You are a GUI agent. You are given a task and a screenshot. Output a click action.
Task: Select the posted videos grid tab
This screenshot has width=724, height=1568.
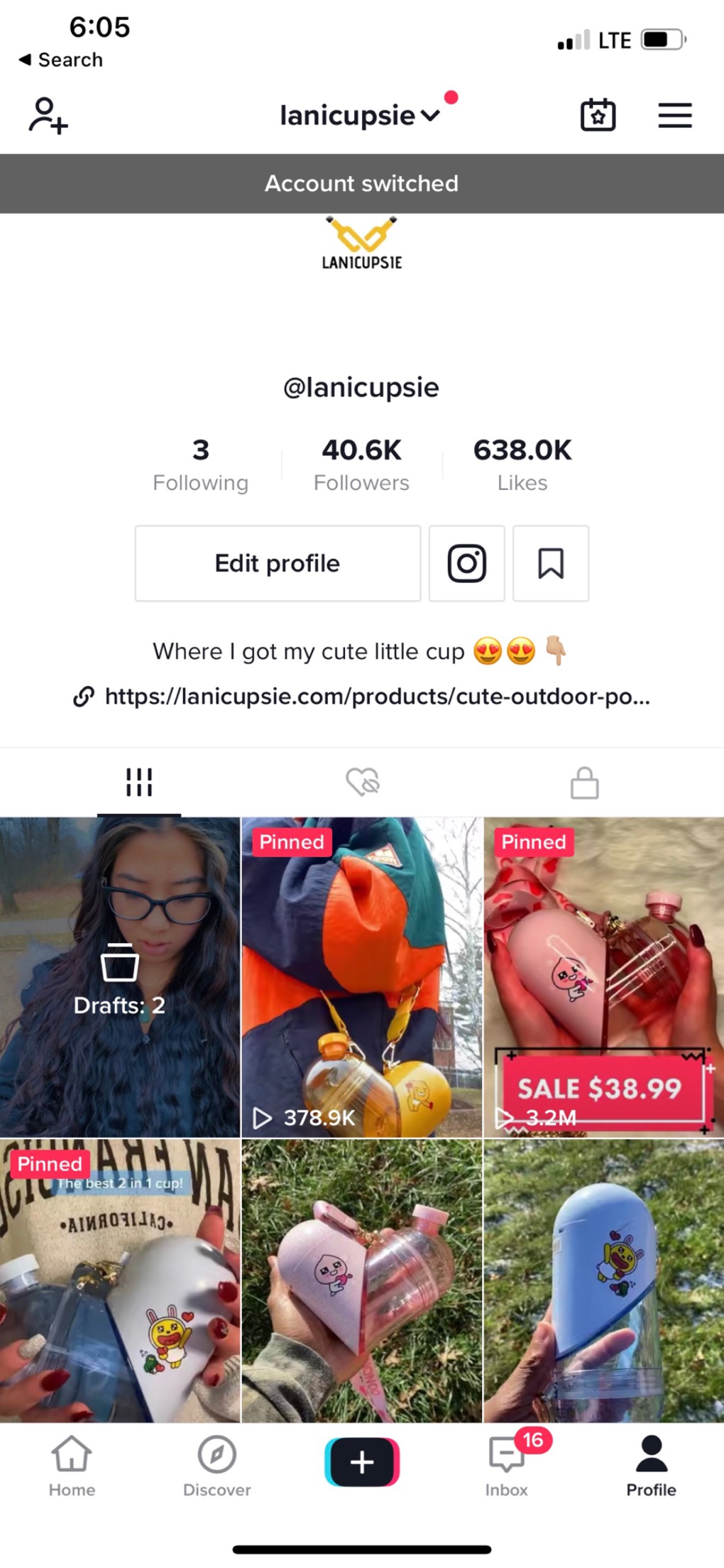pyautogui.click(x=139, y=783)
